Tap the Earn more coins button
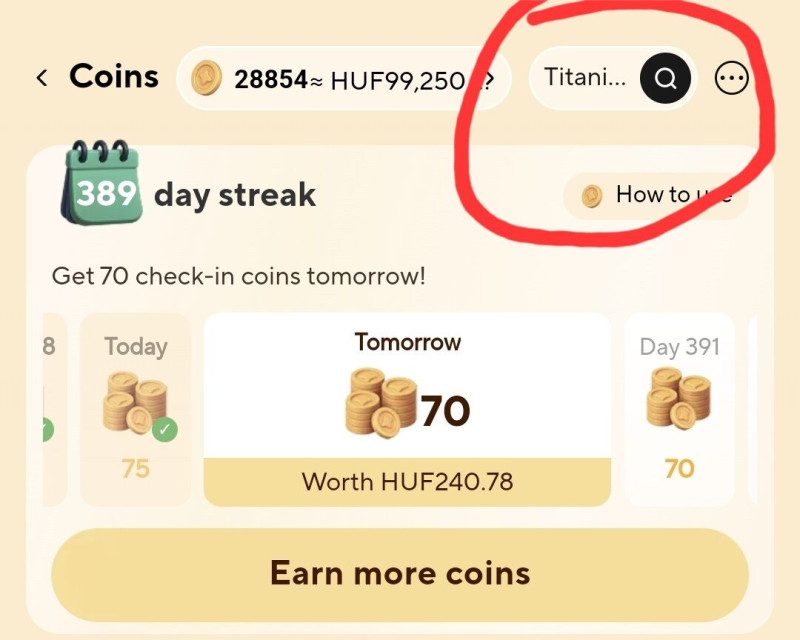This screenshot has width=800, height=640. (399, 574)
